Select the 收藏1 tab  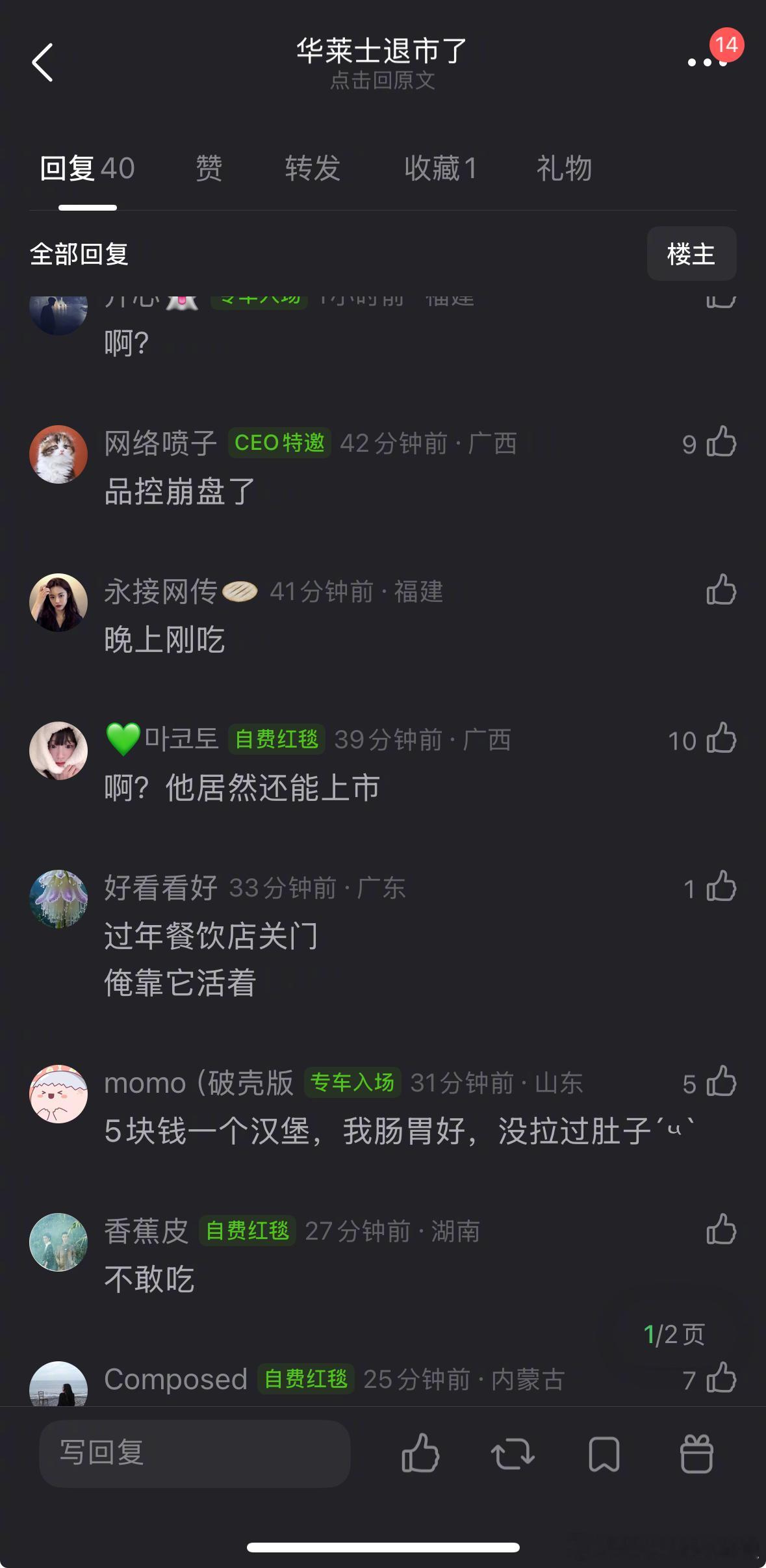click(x=439, y=168)
